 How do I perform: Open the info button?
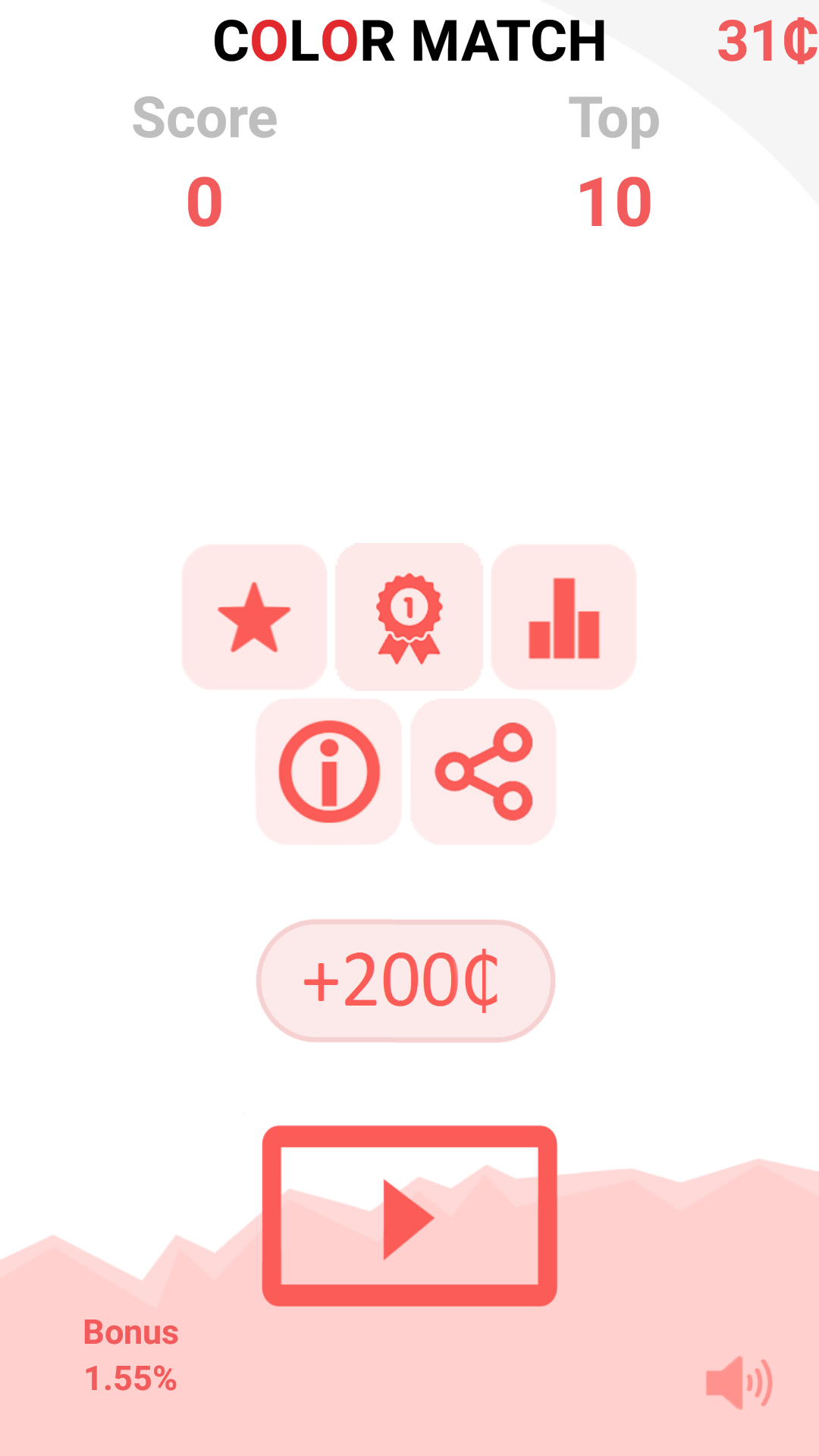pyautogui.click(x=328, y=771)
